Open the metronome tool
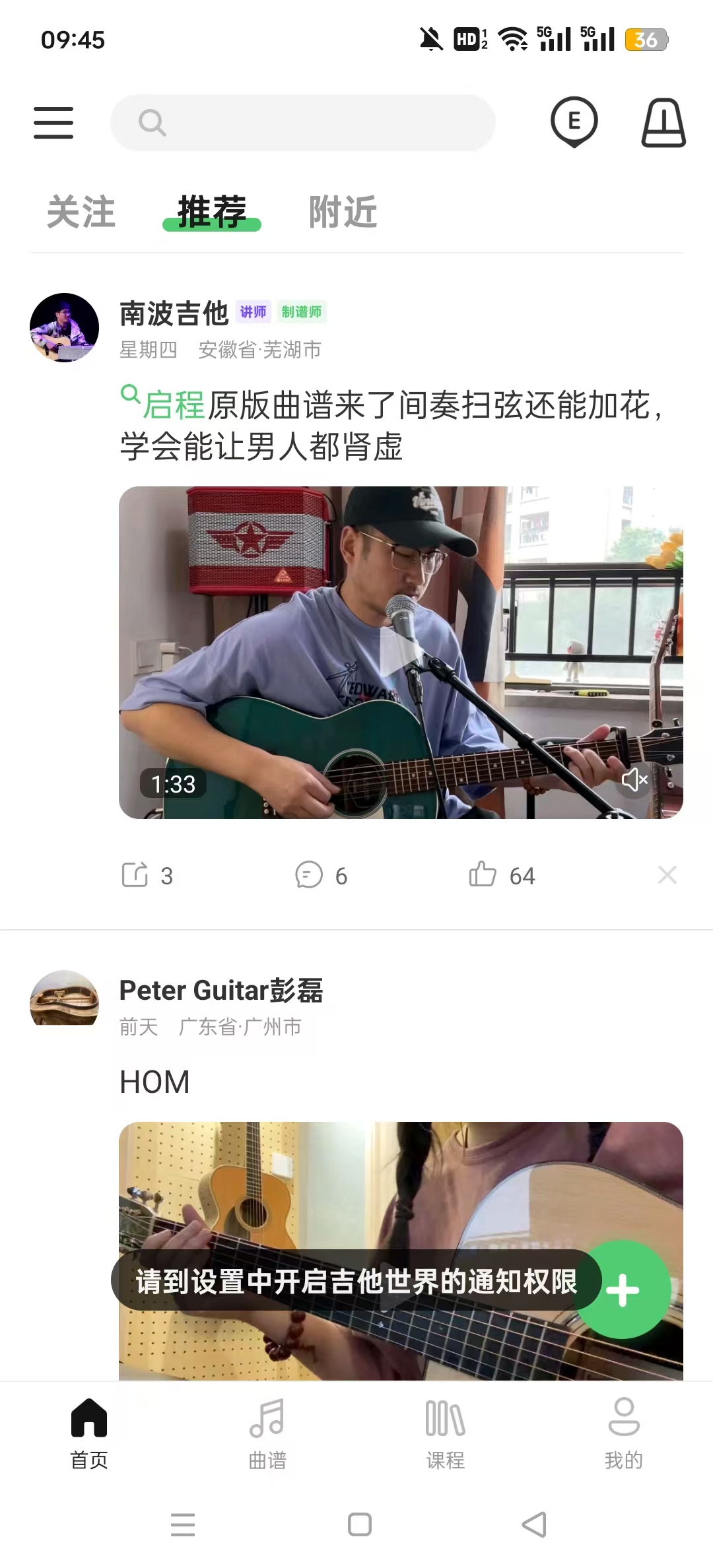The width and height of the screenshot is (713, 1568). [x=663, y=123]
